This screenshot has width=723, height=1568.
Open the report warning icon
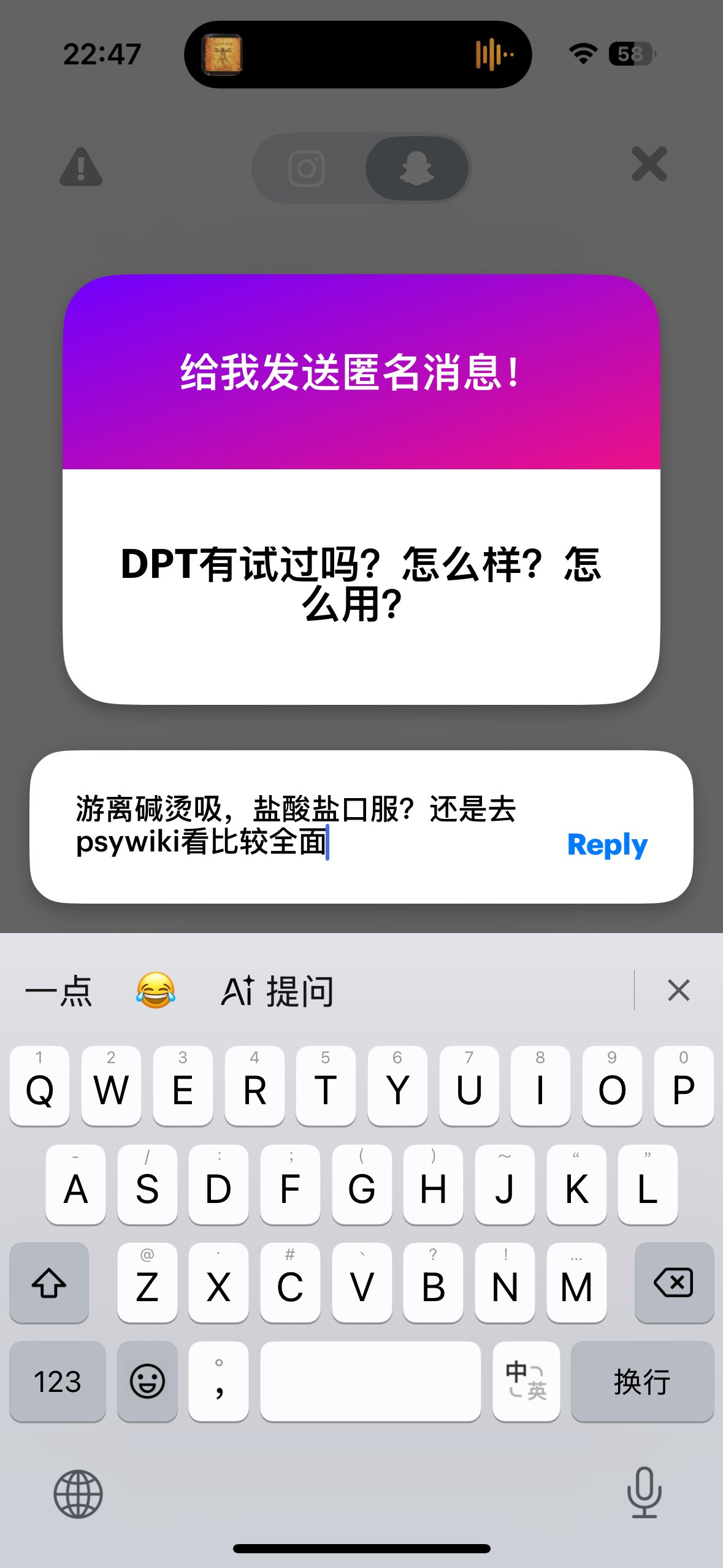[80, 166]
